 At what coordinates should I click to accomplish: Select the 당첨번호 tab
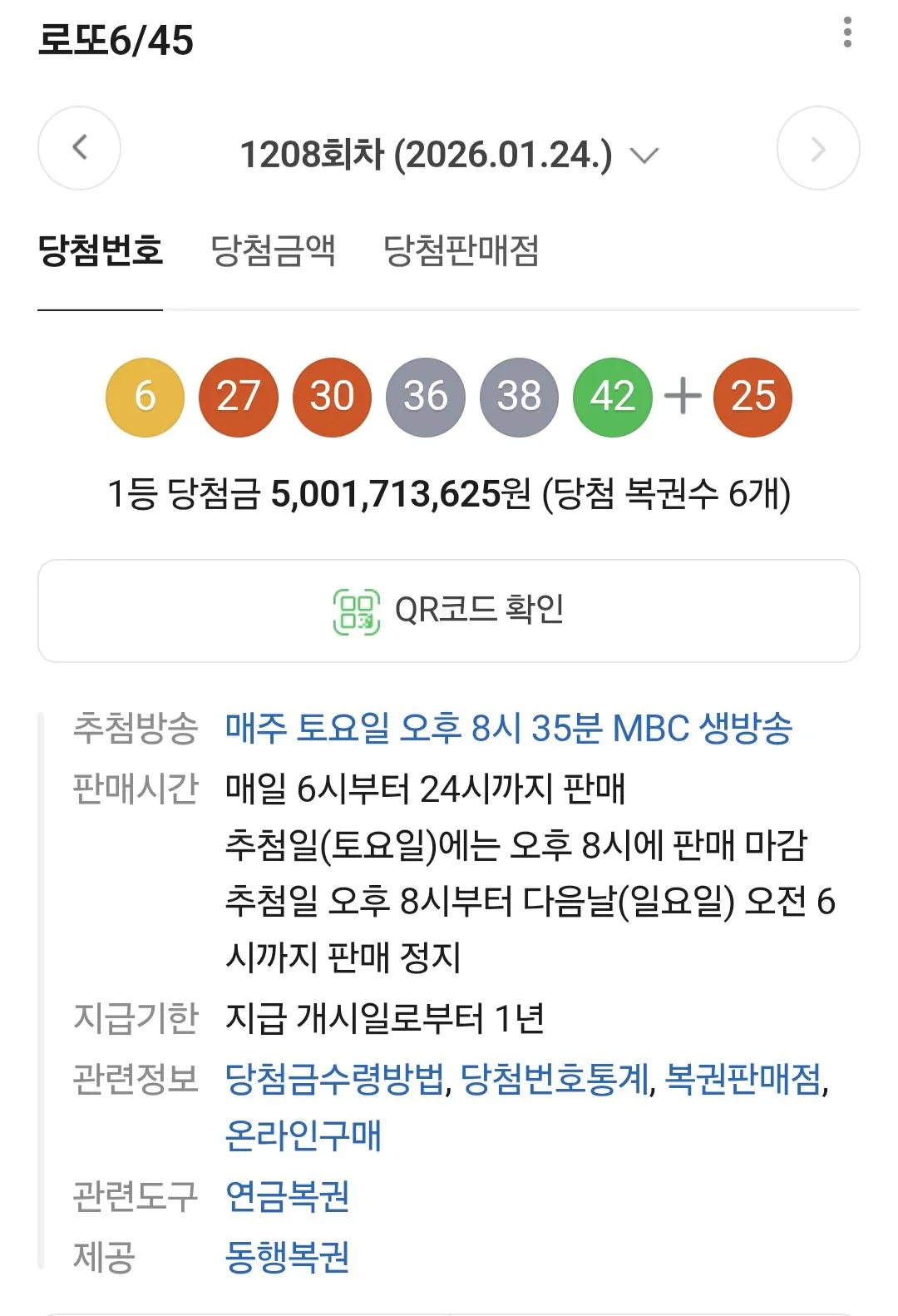point(101,250)
